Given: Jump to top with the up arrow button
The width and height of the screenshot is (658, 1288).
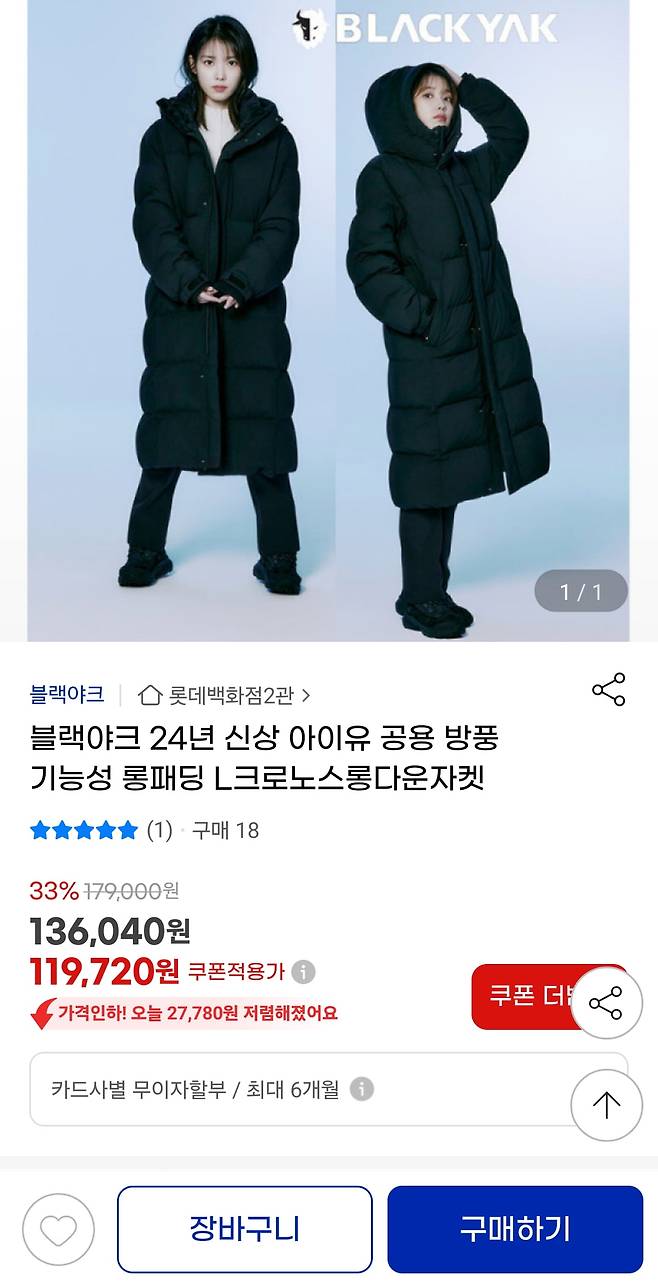Looking at the screenshot, I should [606, 1105].
